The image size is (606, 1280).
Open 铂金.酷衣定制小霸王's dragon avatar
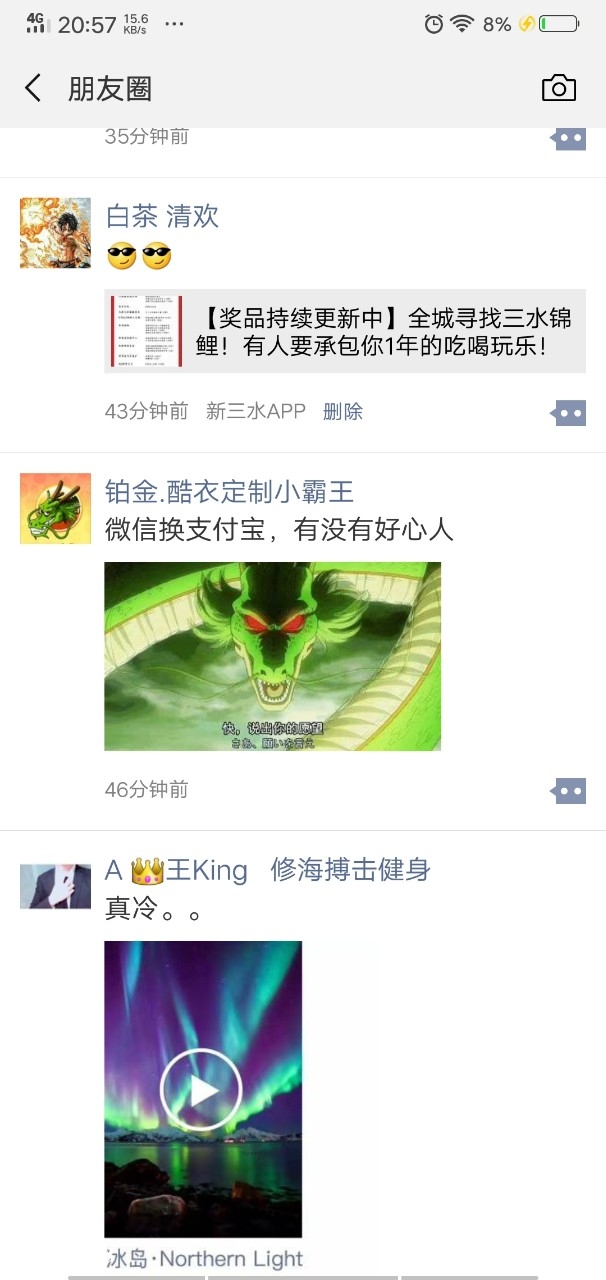point(55,508)
